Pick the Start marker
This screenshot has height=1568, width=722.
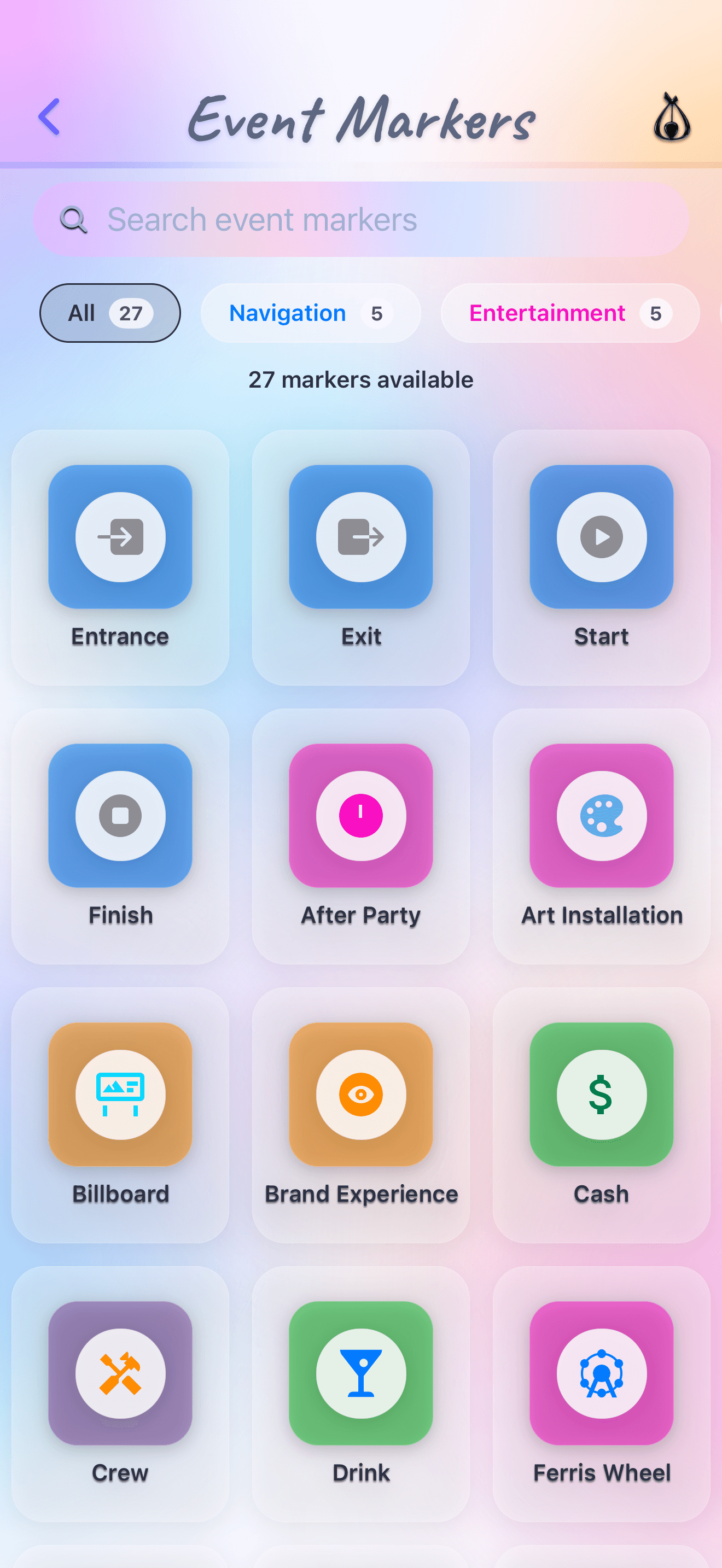pos(602,557)
